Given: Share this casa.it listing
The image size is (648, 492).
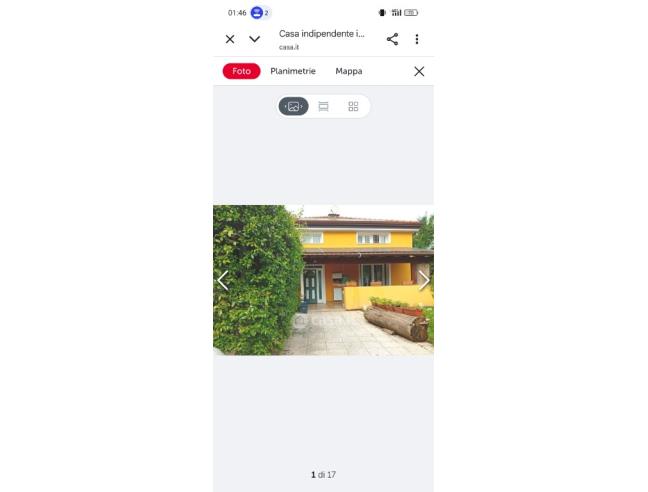Looking at the screenshot, I should coord(392,39).
